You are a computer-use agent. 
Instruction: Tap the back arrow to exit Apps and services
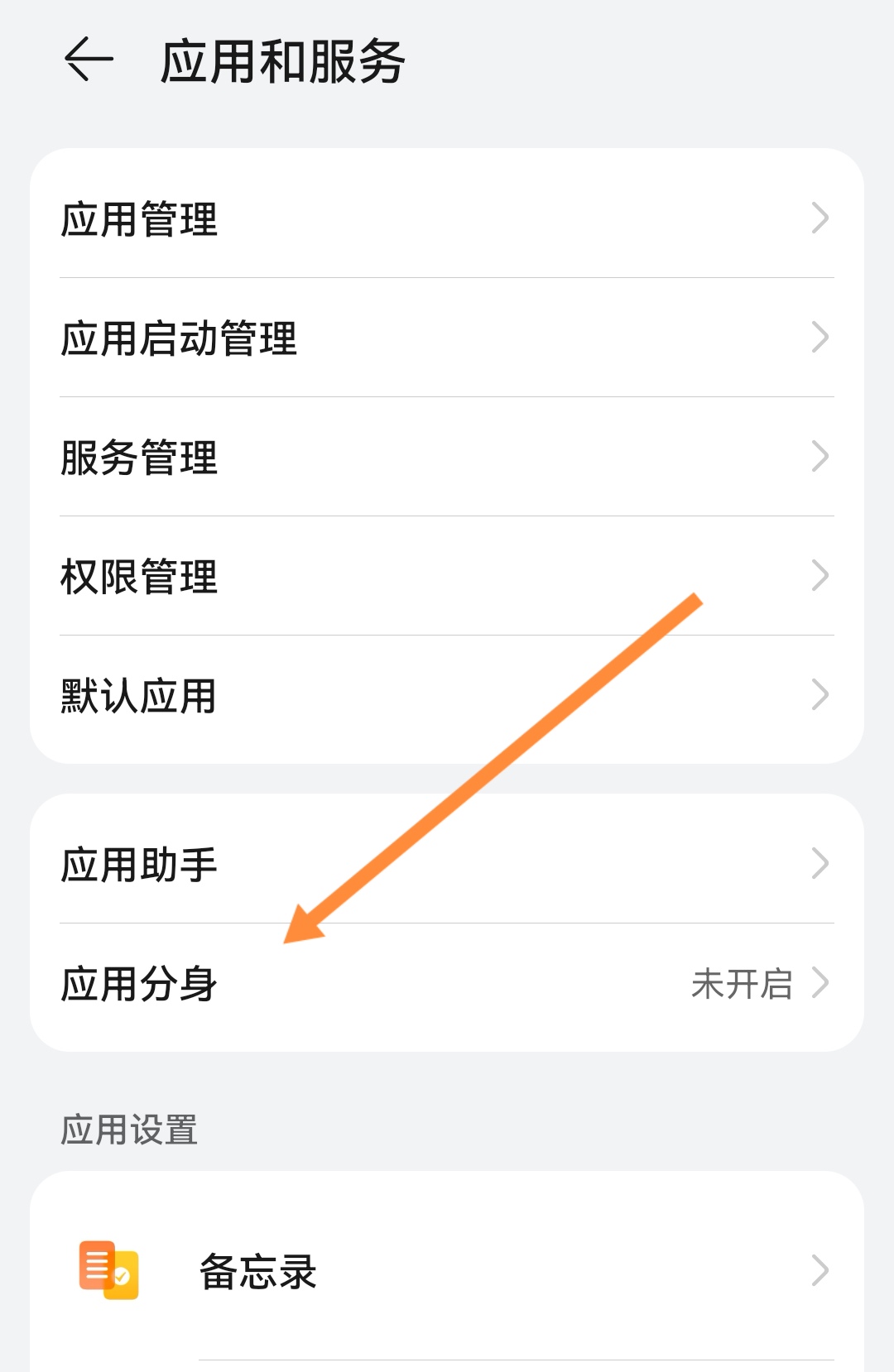(86, 58)
